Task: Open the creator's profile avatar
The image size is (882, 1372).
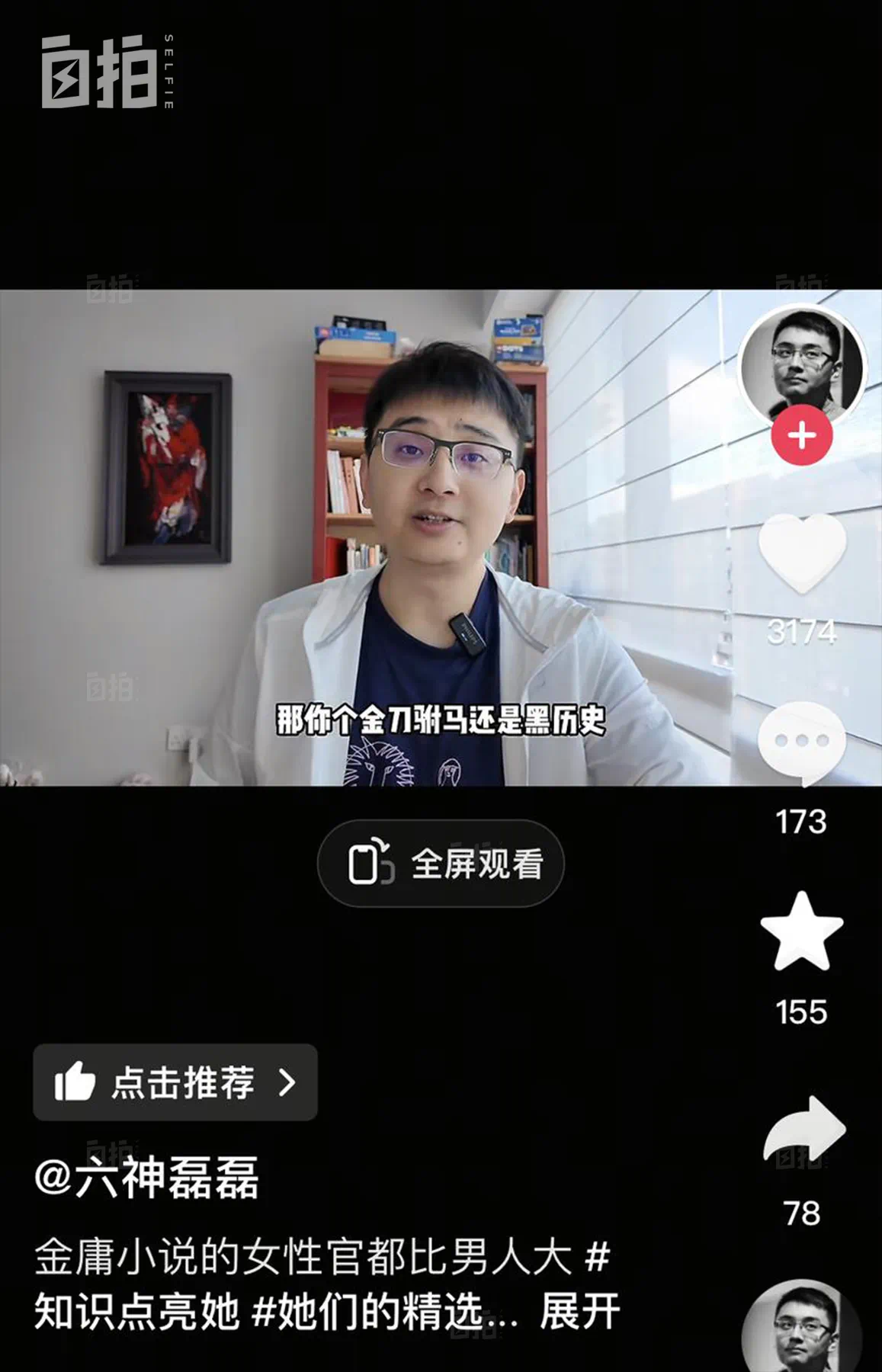Action: click(x=801, y=364)
